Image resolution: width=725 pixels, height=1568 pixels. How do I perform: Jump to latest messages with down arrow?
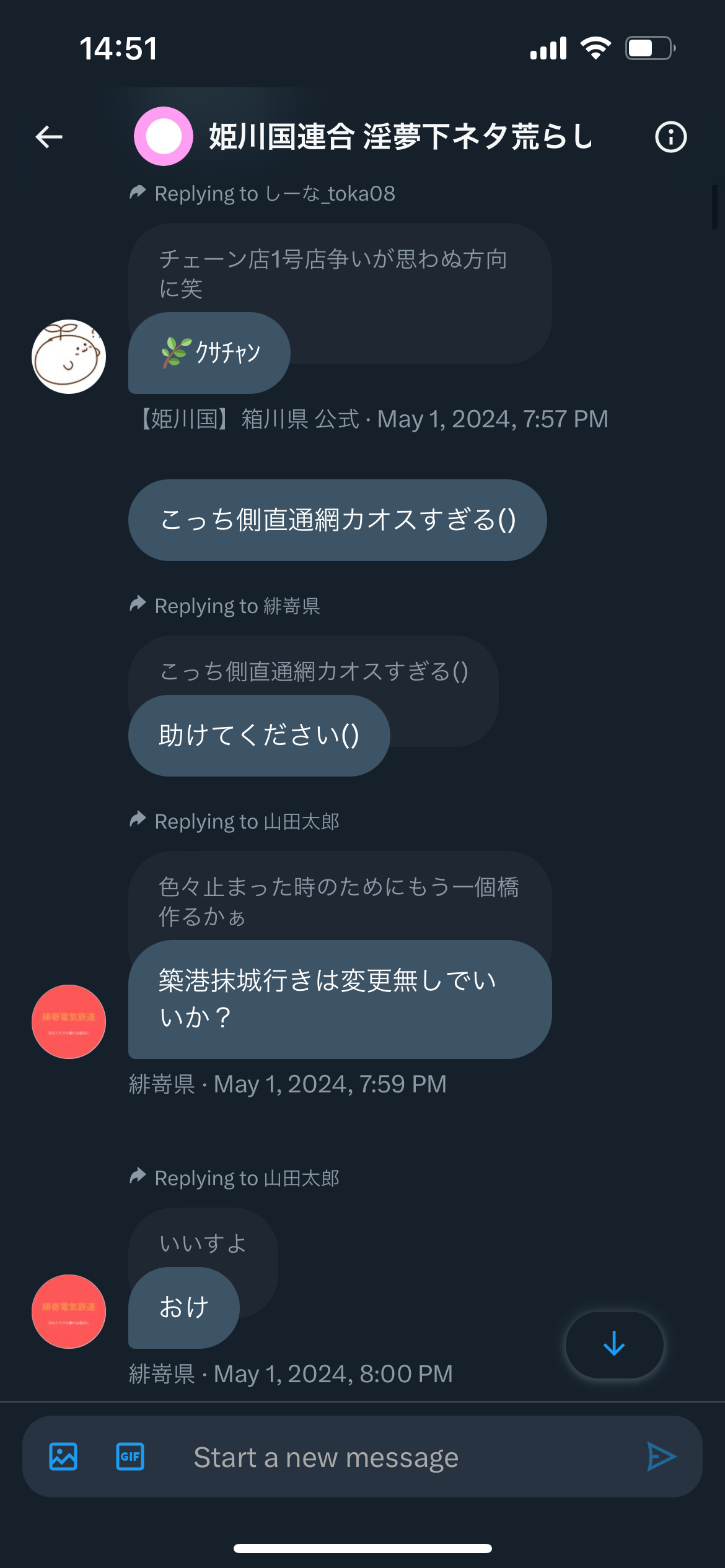(x=614, y=1344)
